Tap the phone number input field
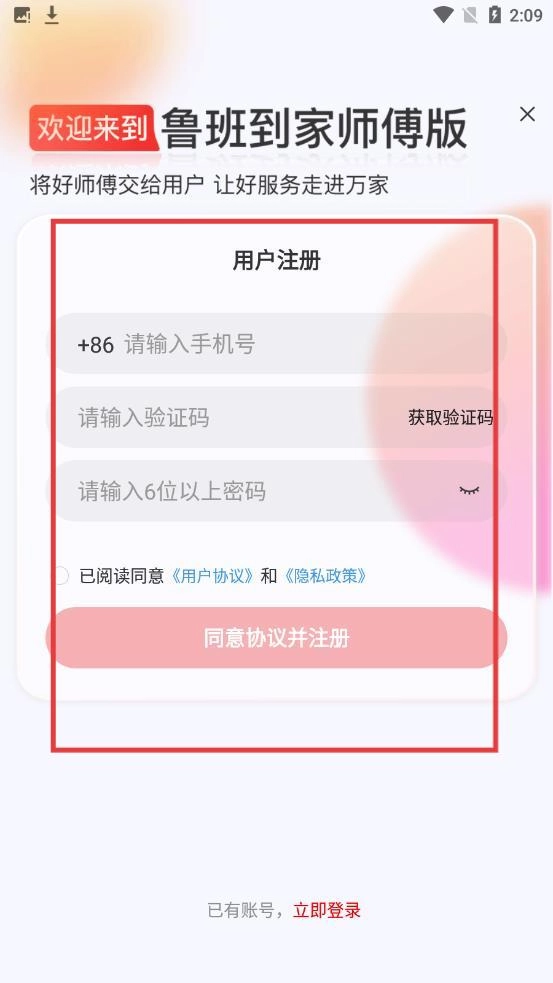Image resolution: width=553 pixels, height=983 pixels. [276, 344]
